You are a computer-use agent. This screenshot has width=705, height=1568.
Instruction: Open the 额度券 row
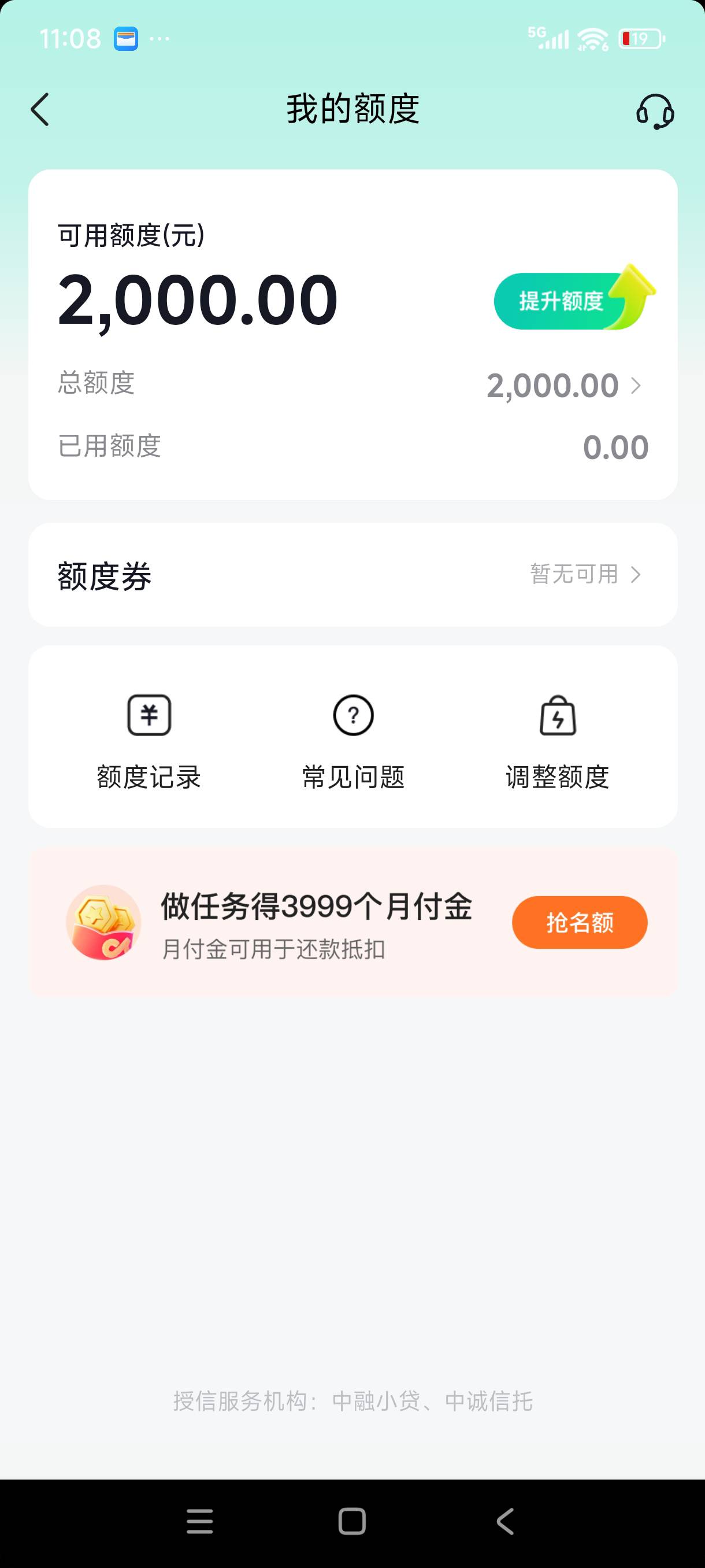pyautogui.click(x=353, y=575)
